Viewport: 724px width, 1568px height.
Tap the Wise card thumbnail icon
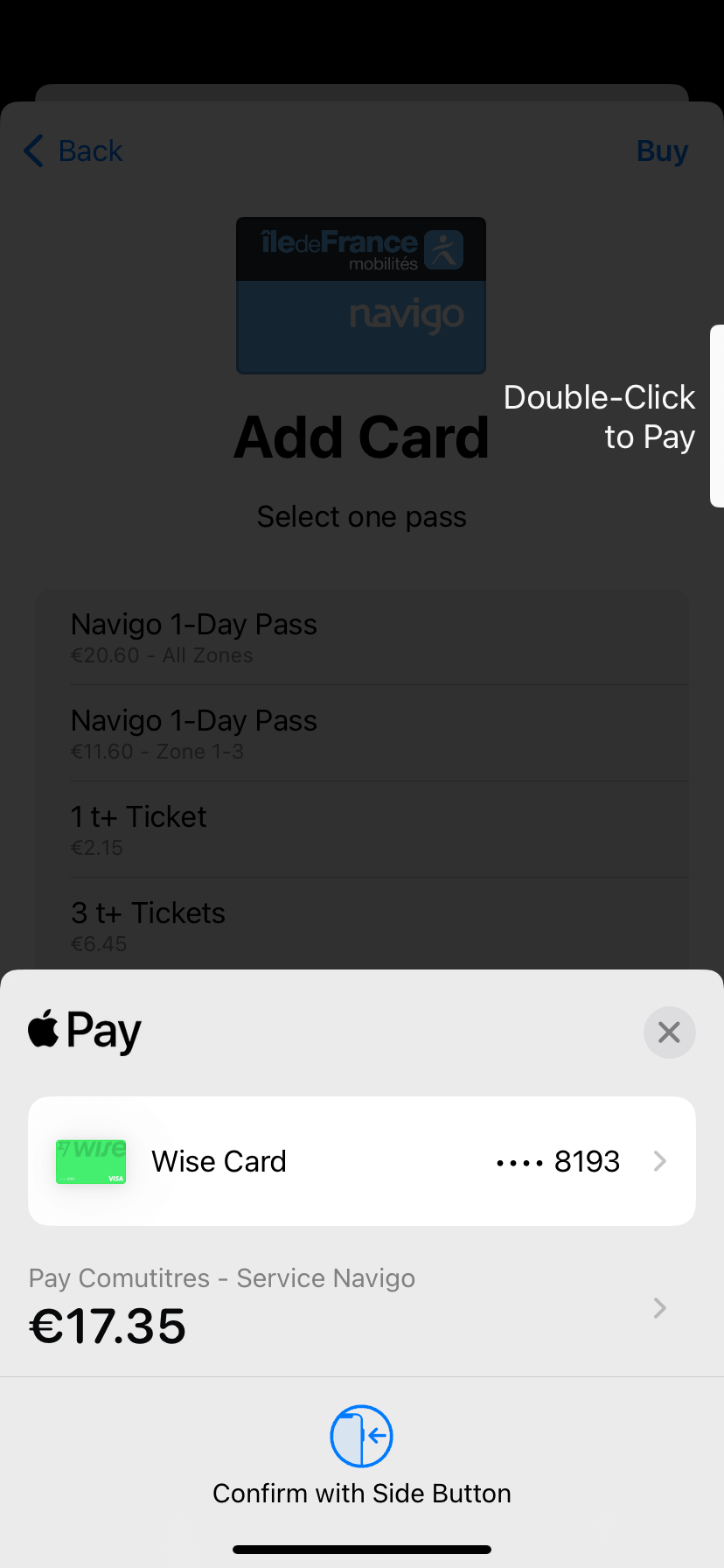90,1161
